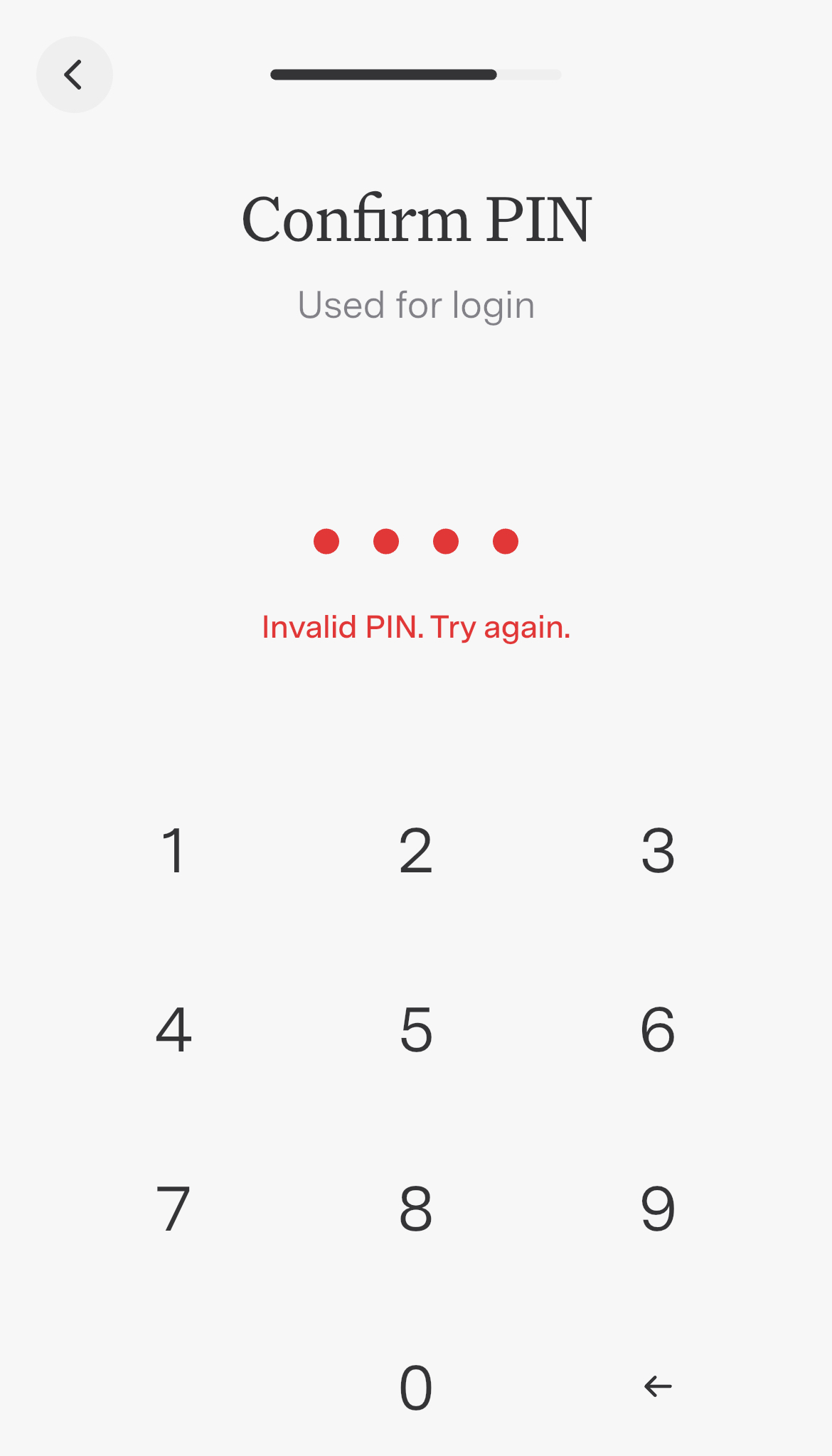Enter digit 8 on the keypad

pyautogui.click(x=416, y=1209)
